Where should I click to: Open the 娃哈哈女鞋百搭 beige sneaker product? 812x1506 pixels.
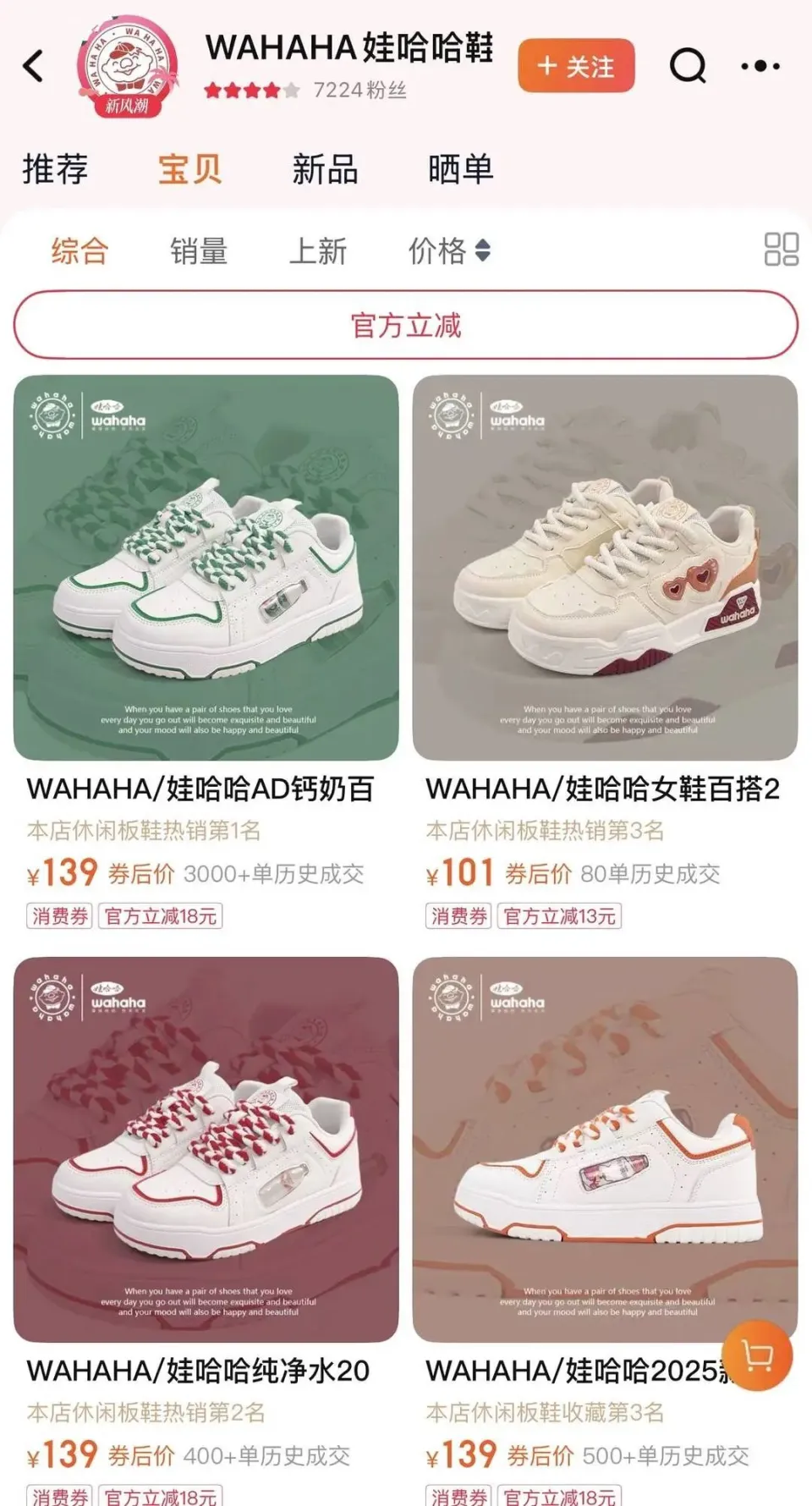(x=605, y=568)
